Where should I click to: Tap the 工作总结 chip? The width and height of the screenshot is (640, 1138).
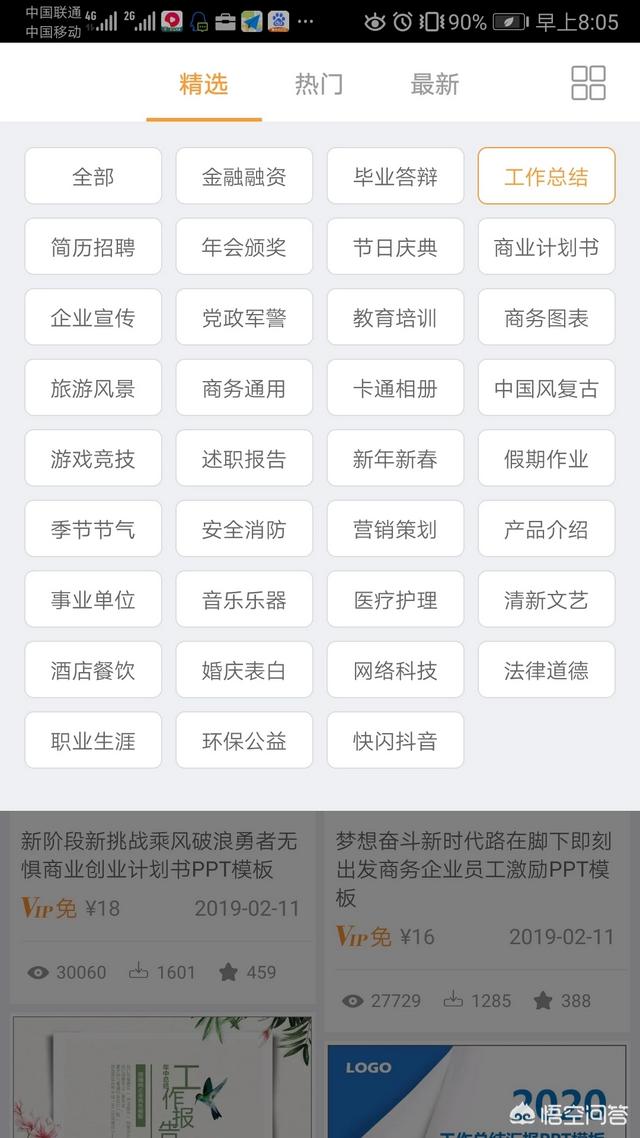[x=546, y=177]
